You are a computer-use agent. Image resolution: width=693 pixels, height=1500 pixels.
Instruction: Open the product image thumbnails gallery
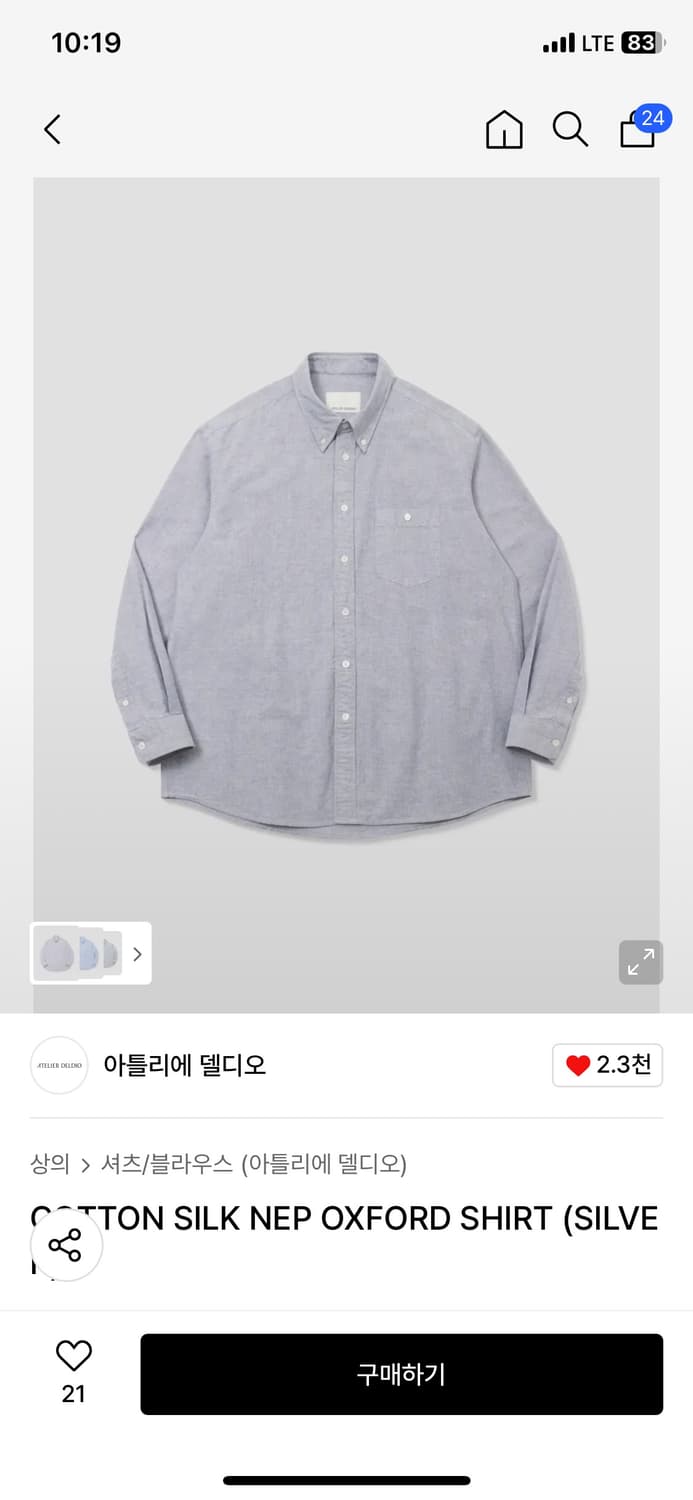(x=91, y=953)
